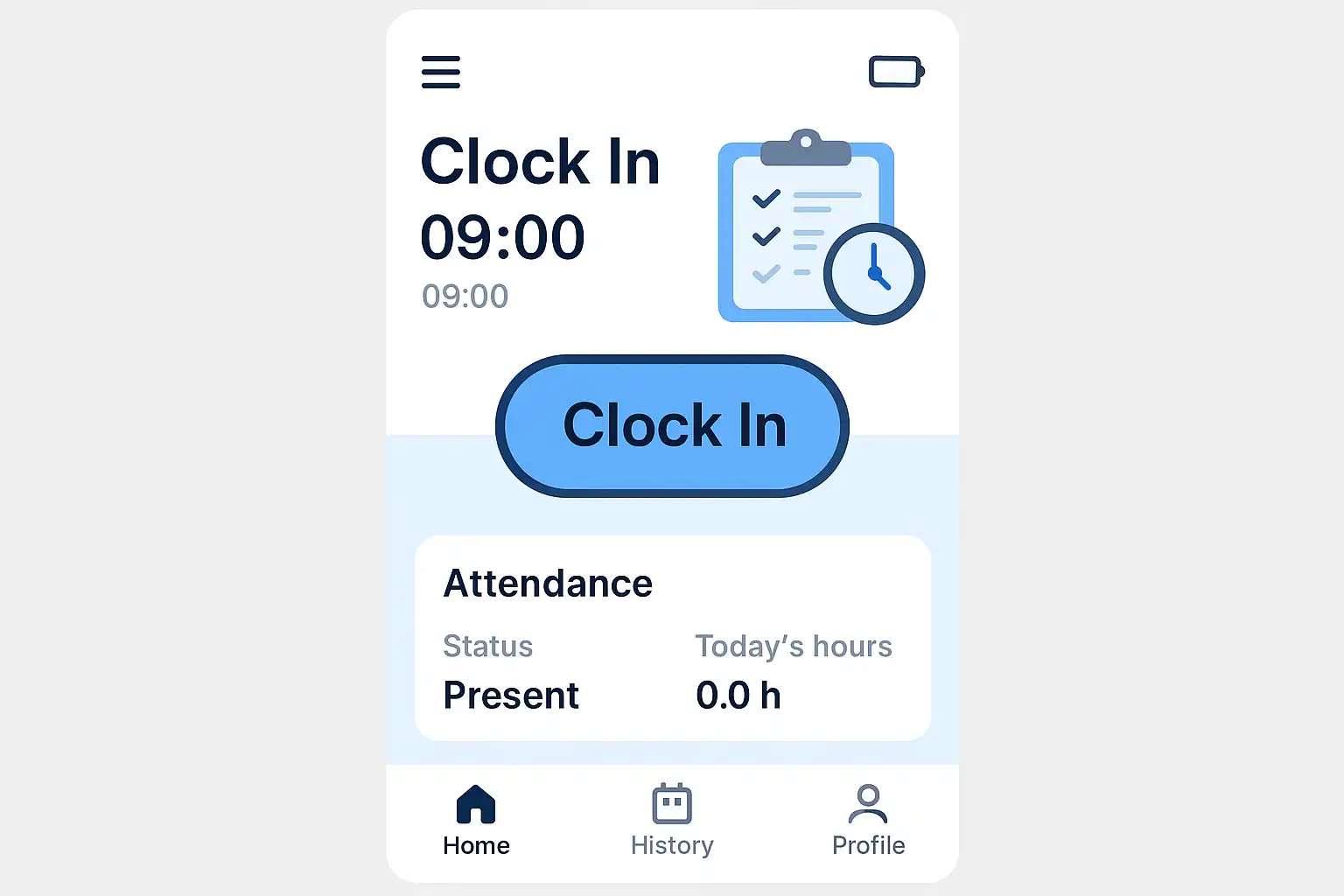Go to the Profile tab
Screen dimensions: 1344x896
868,821
